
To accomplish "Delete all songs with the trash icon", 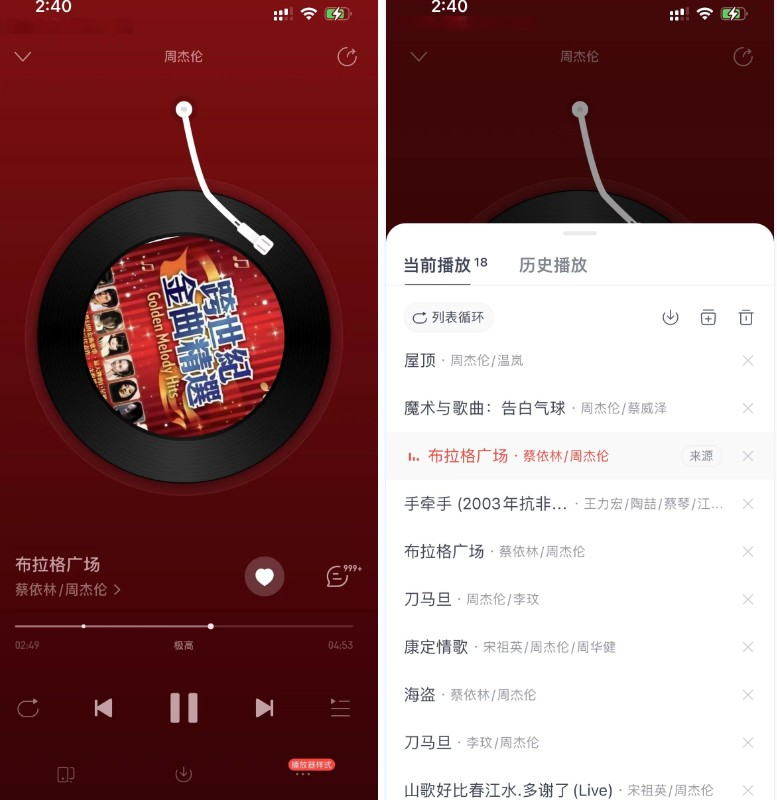I will (746, 317).
